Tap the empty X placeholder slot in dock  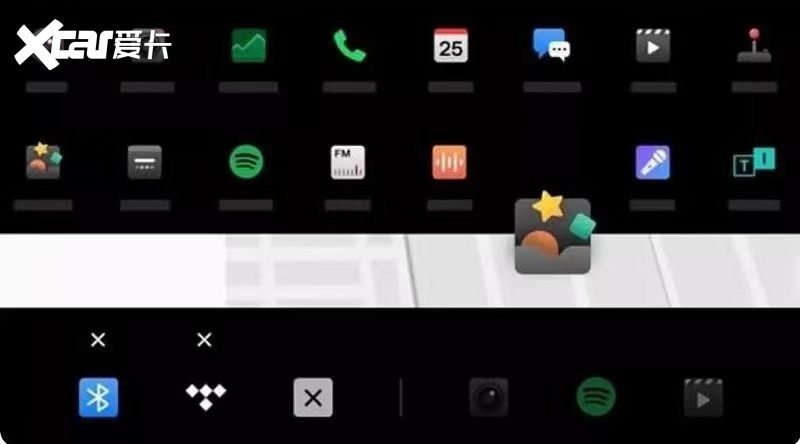click(x=313, y=397)
